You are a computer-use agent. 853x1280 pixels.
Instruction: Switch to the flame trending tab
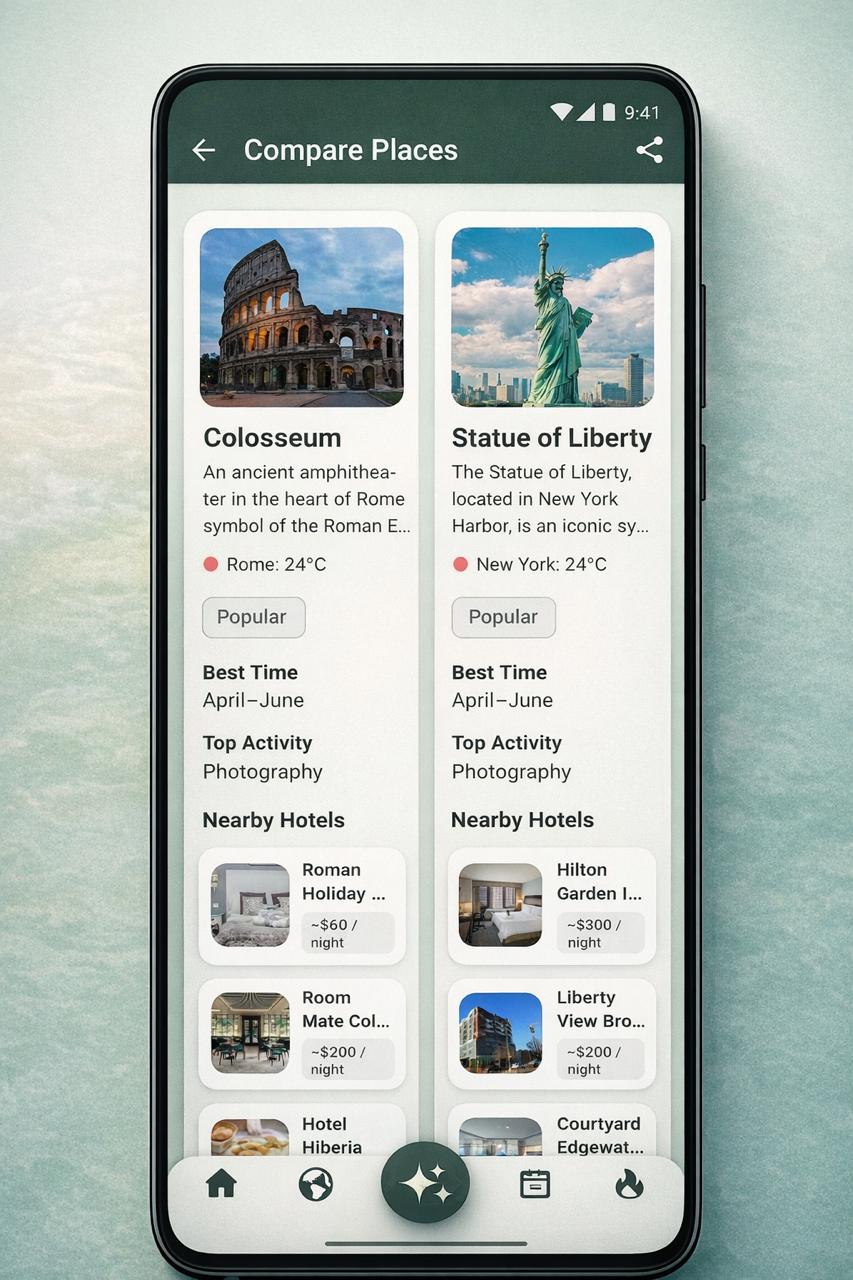coord(629,1185)
